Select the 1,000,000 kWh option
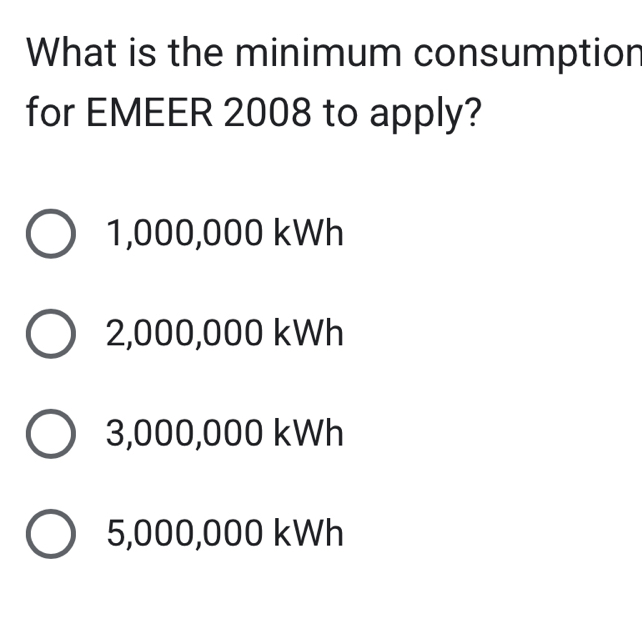This screenshot has width=642, height=631. 49,235
